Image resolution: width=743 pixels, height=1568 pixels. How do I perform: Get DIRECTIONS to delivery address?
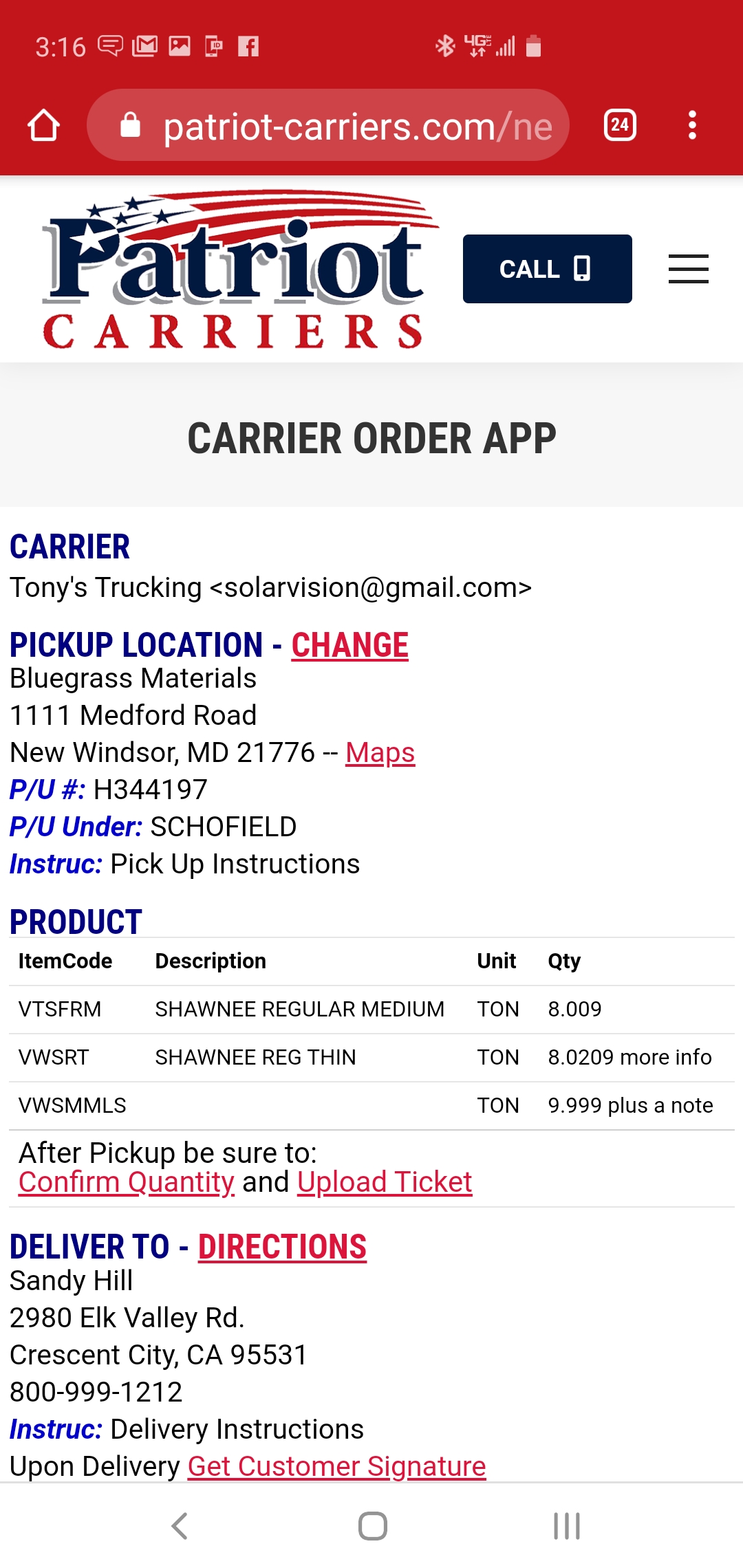coord(282,1247)
